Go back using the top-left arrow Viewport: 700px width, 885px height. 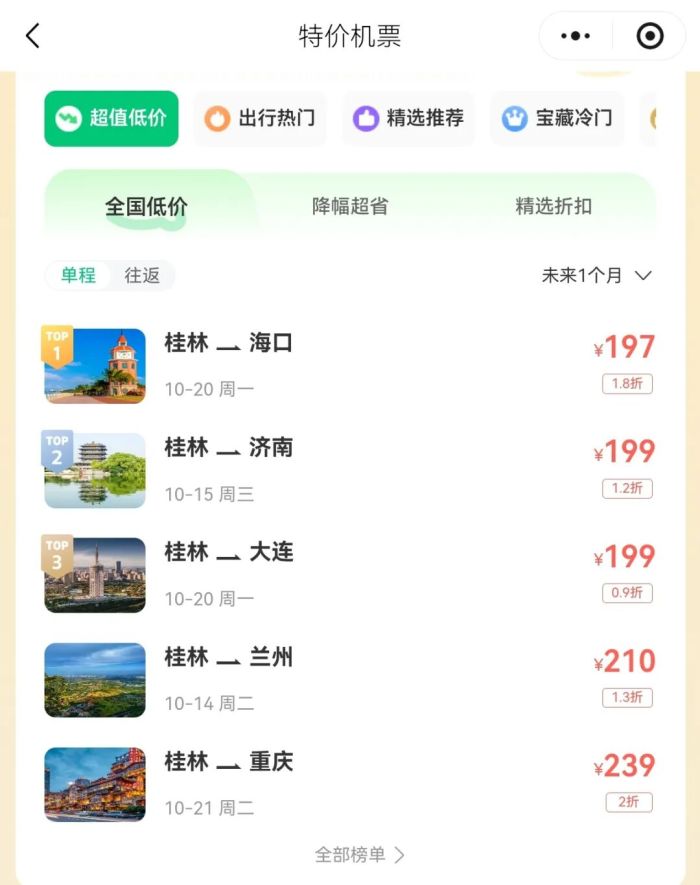click(33, 37)
